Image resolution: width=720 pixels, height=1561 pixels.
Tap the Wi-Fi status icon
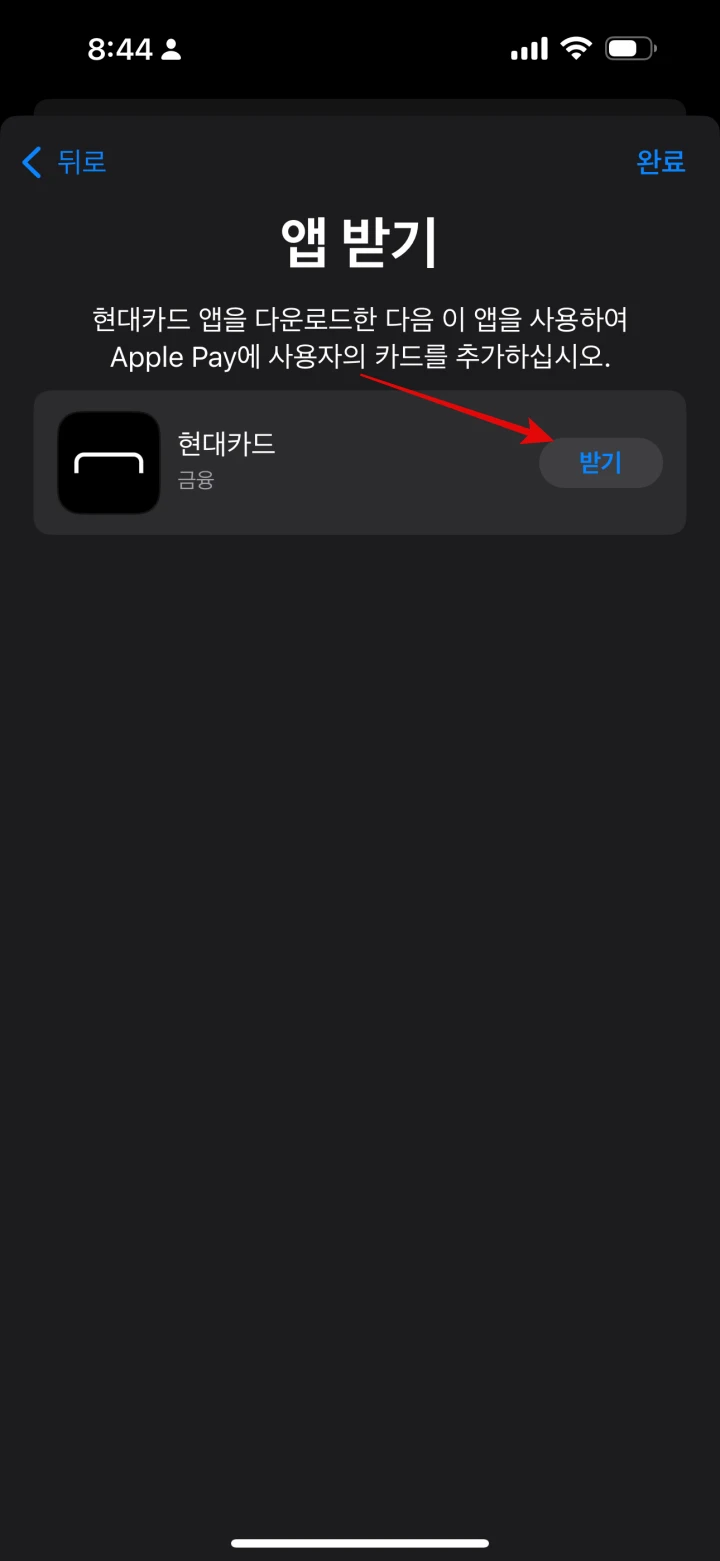point(577,47)
